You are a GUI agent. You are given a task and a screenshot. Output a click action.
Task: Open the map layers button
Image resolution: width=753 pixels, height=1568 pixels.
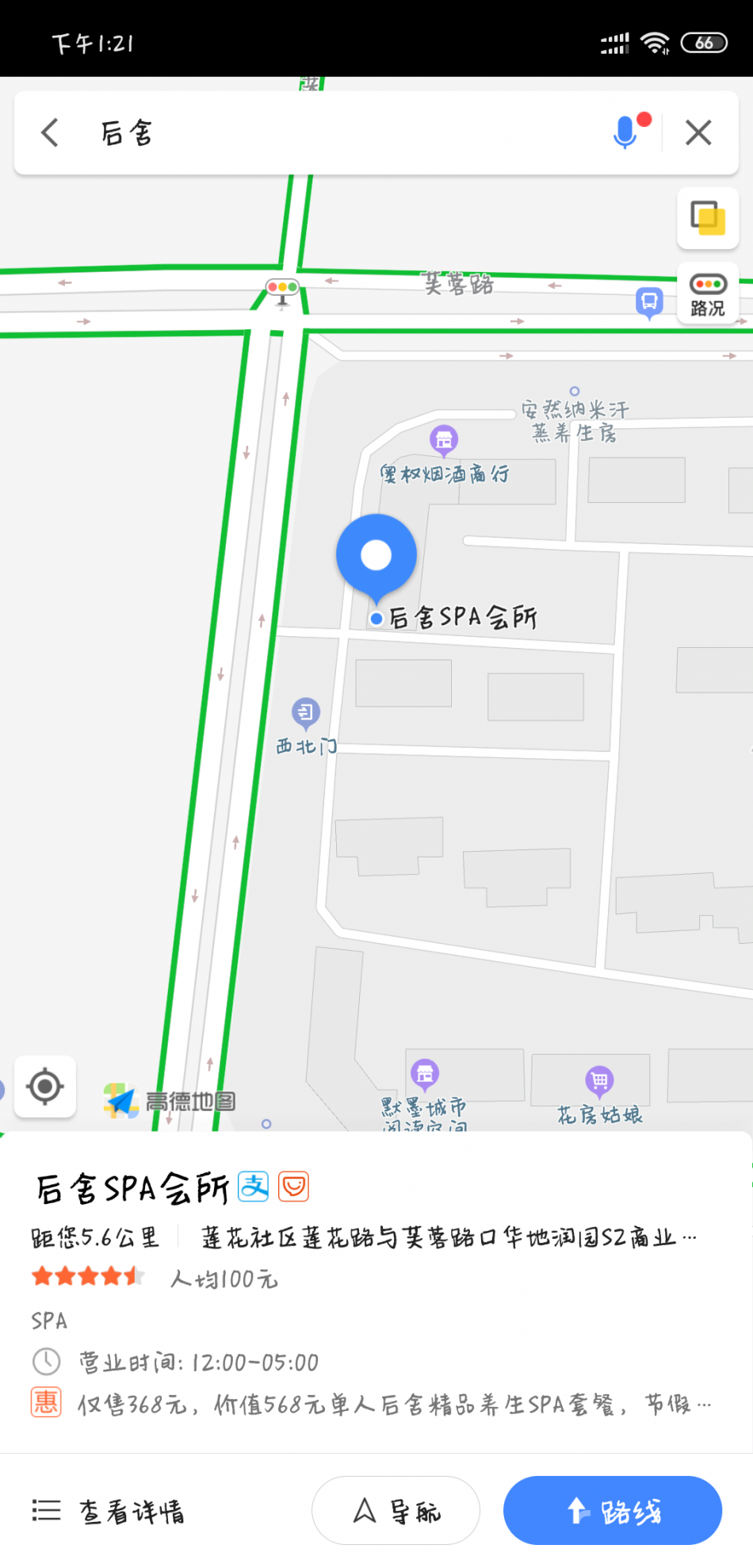coord(707,217)
